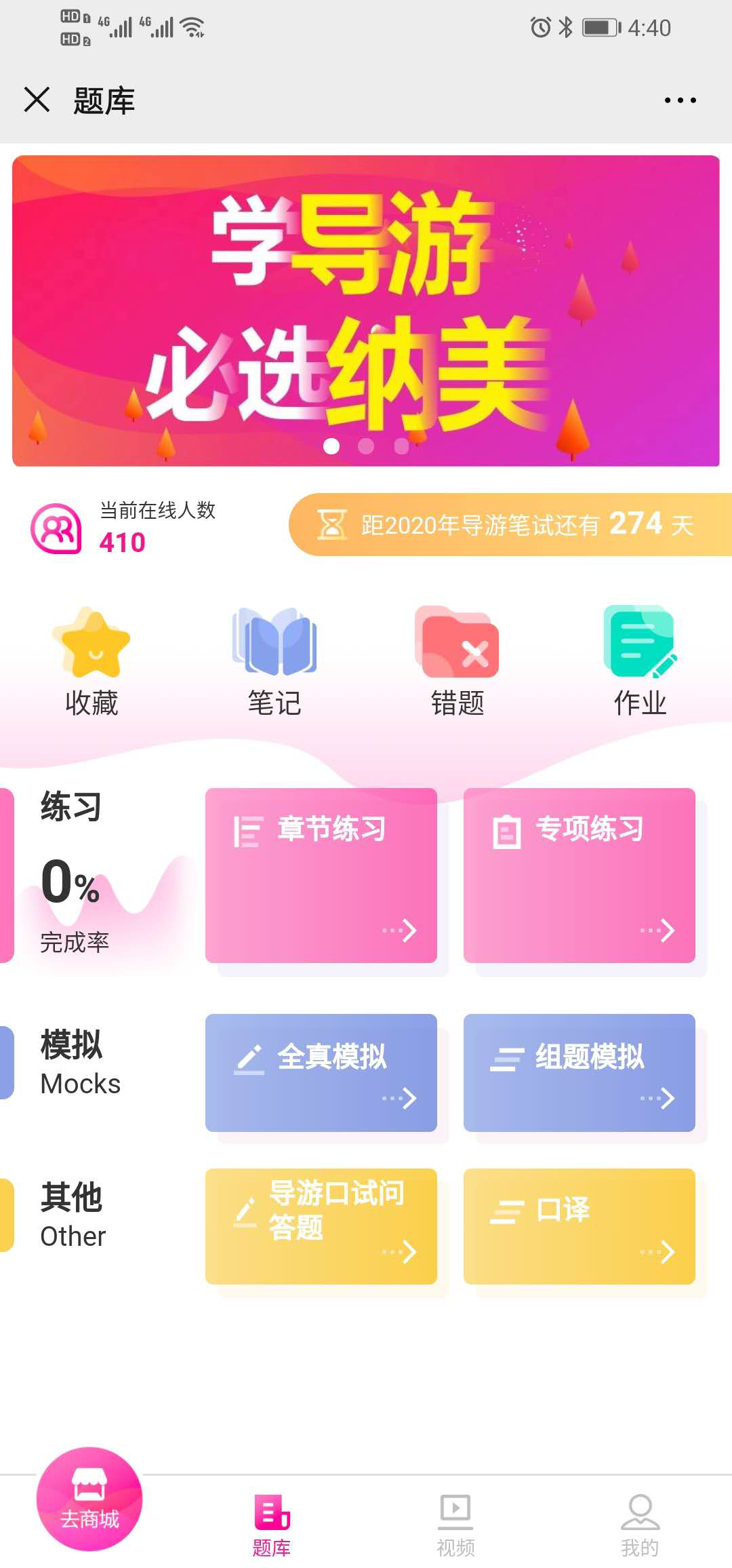The image size is (732, 1568).
Task: Go to the 去商城 store
Action: (x=89, y=1499)
